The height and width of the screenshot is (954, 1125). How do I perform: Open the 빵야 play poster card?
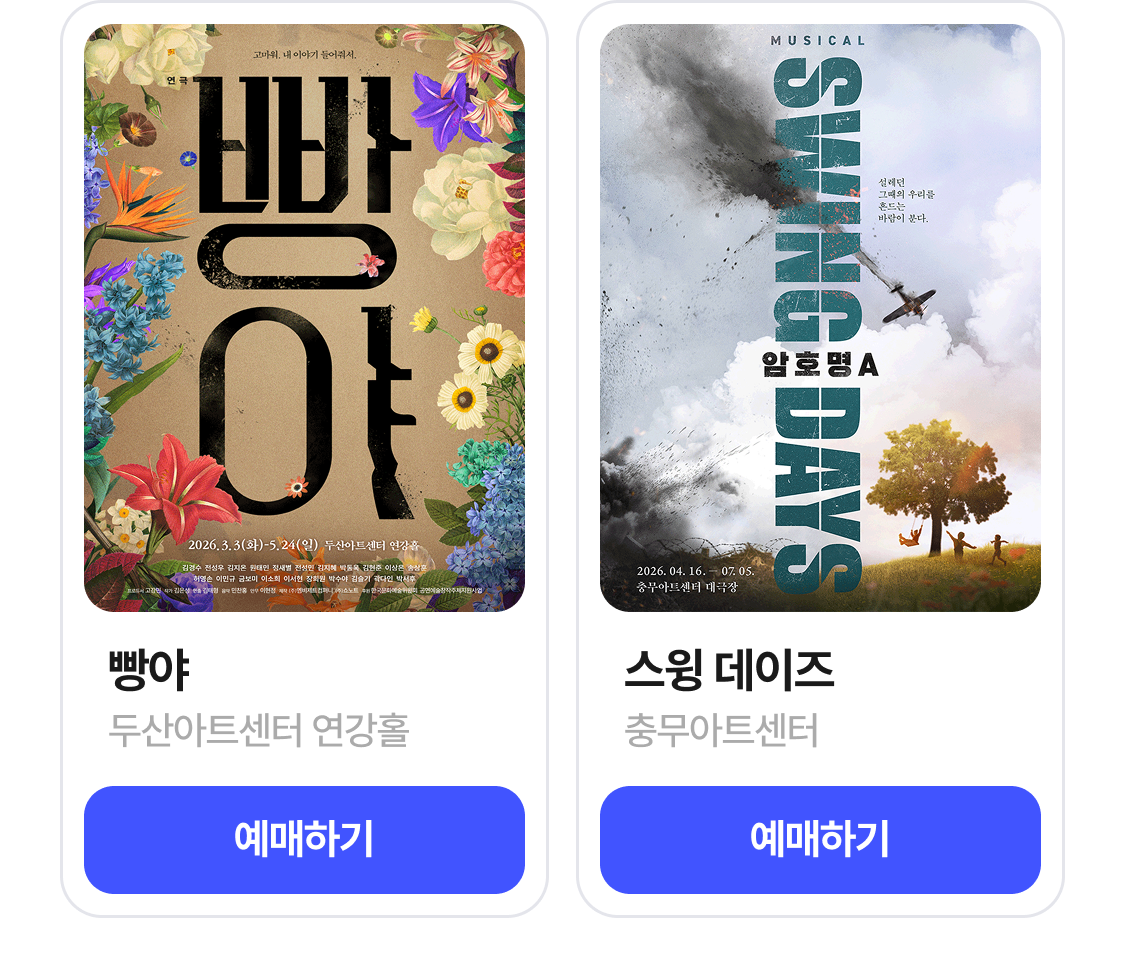304,318
